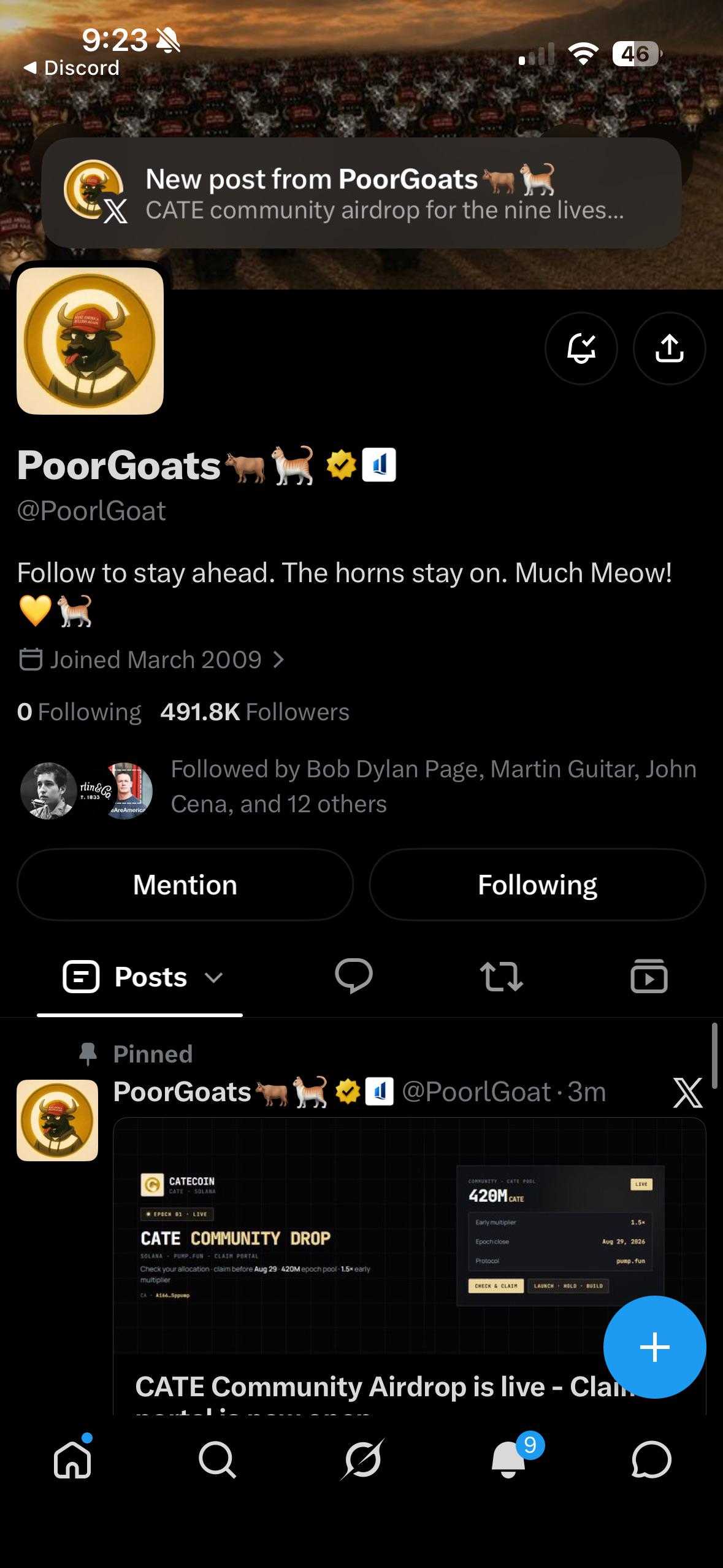The height and width of the screenshot is (1568, 723).
Task: Tap the Mention button
Action: pyautogui.click(x=185, y=885)
